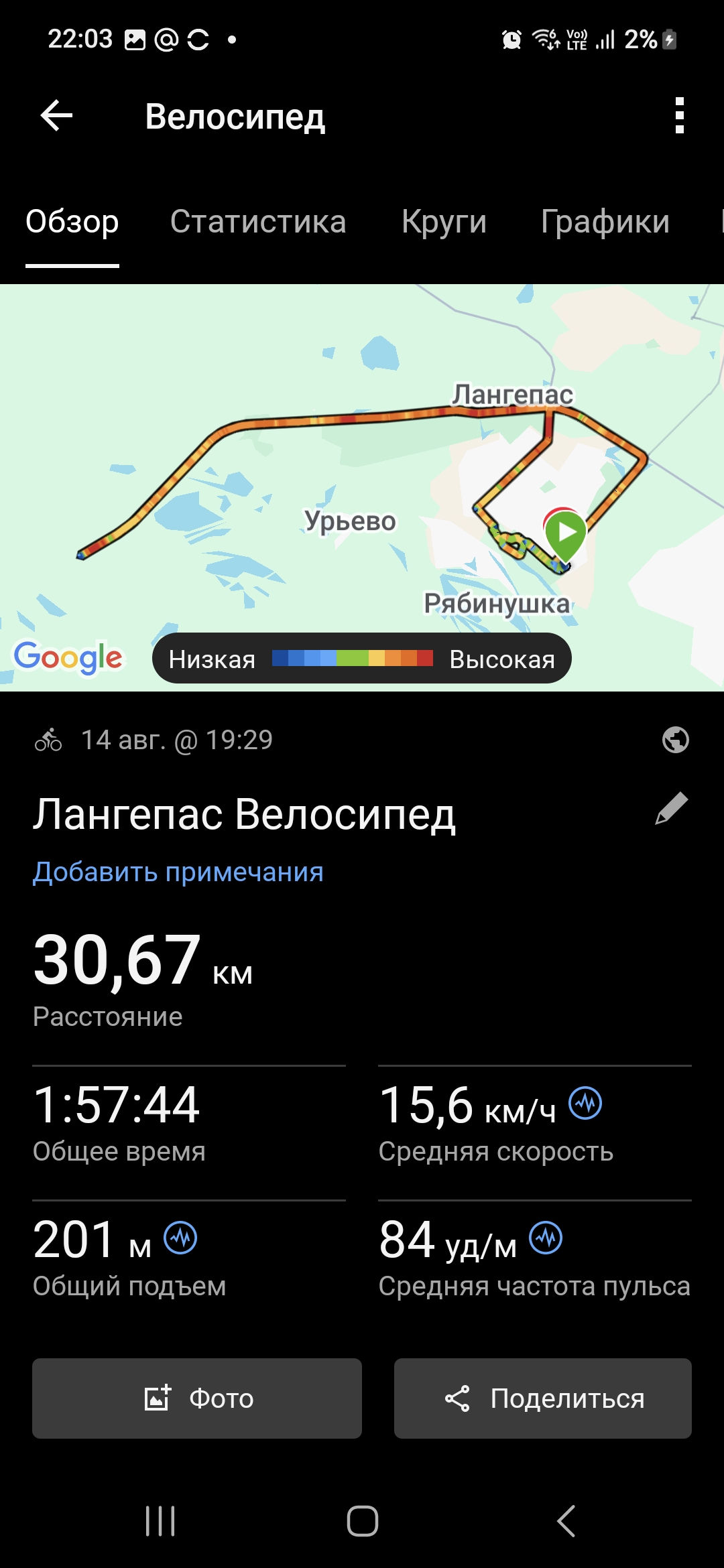This screenshot has width=724, height=1568.
Task: Open the route map full screen
Action: (x=362, y=487)
